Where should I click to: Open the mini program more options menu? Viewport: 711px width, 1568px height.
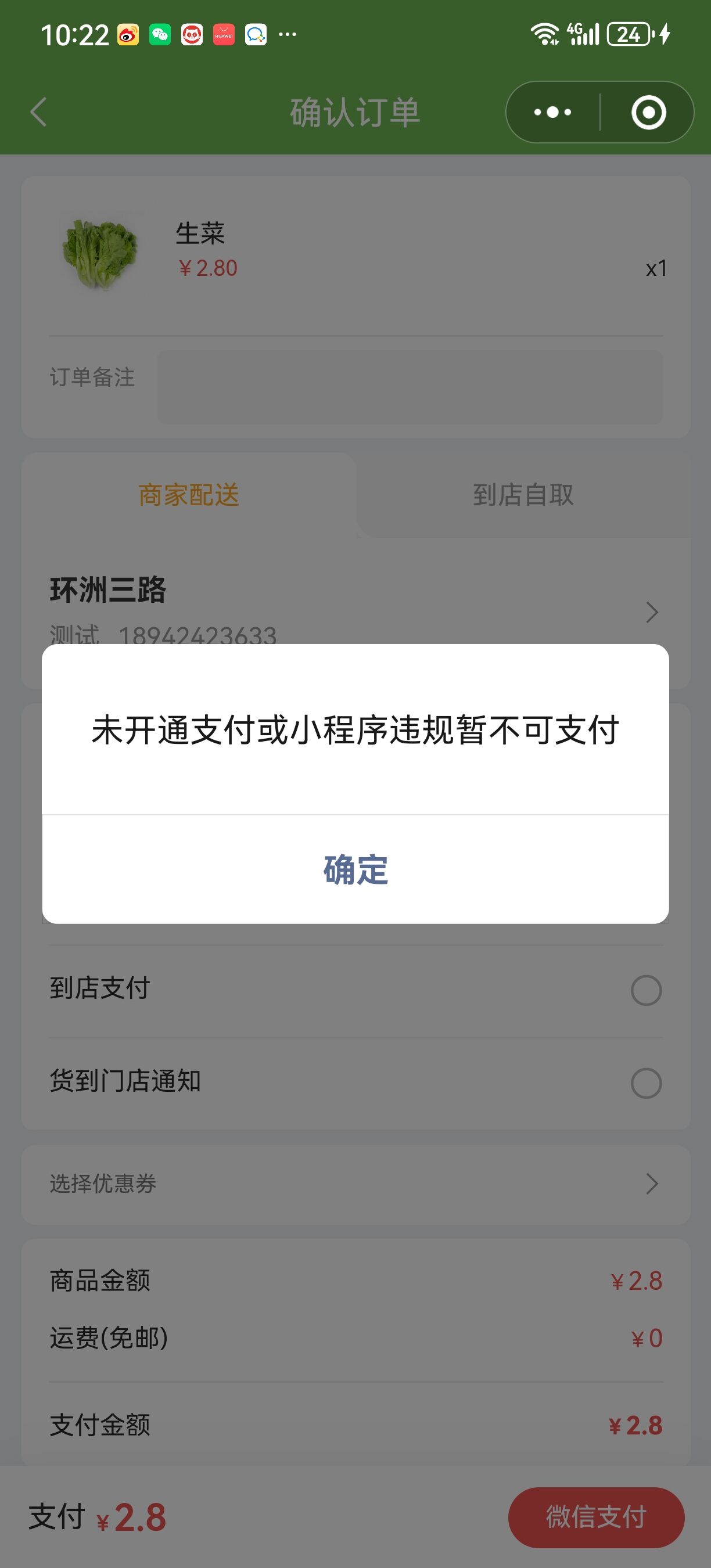pyautogui.click(x=553, y=112)
